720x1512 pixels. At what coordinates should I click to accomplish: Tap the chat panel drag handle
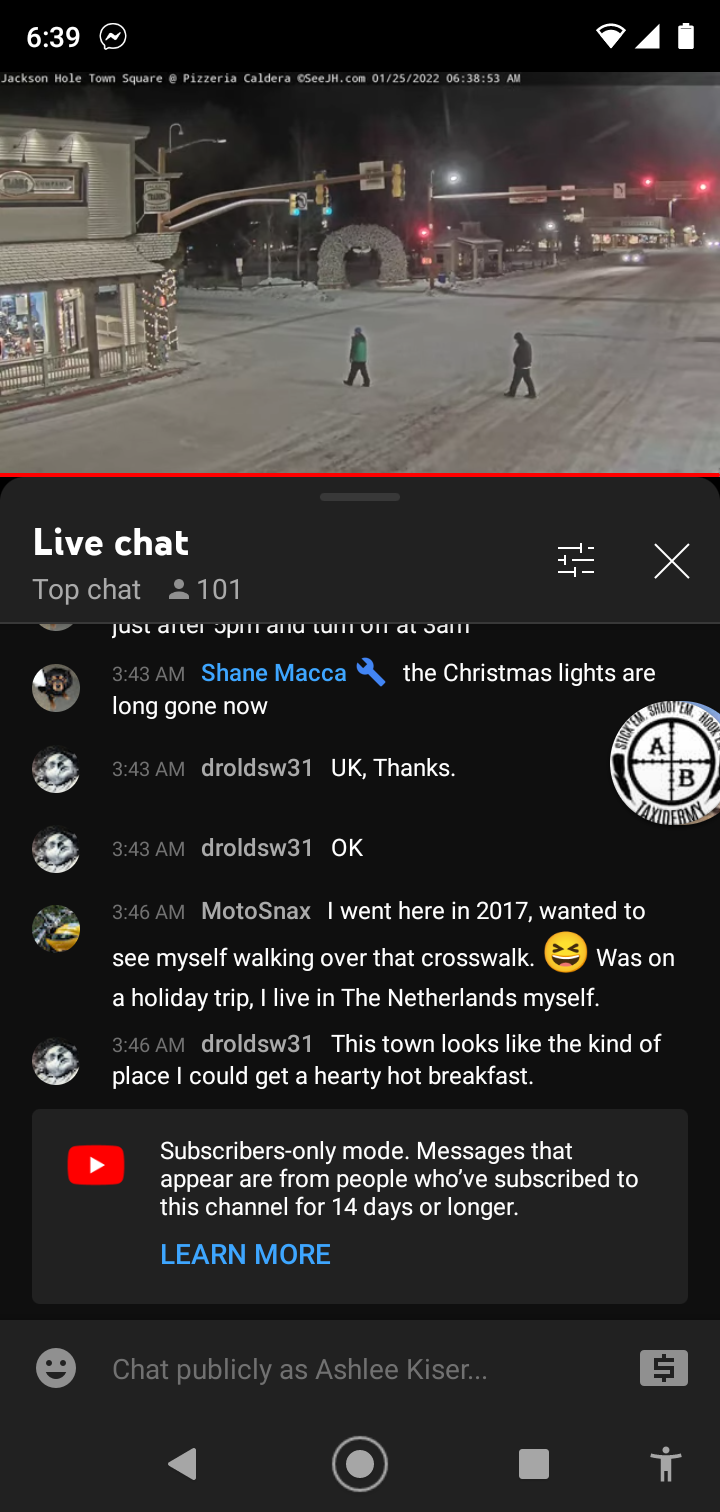pos(360,497)
